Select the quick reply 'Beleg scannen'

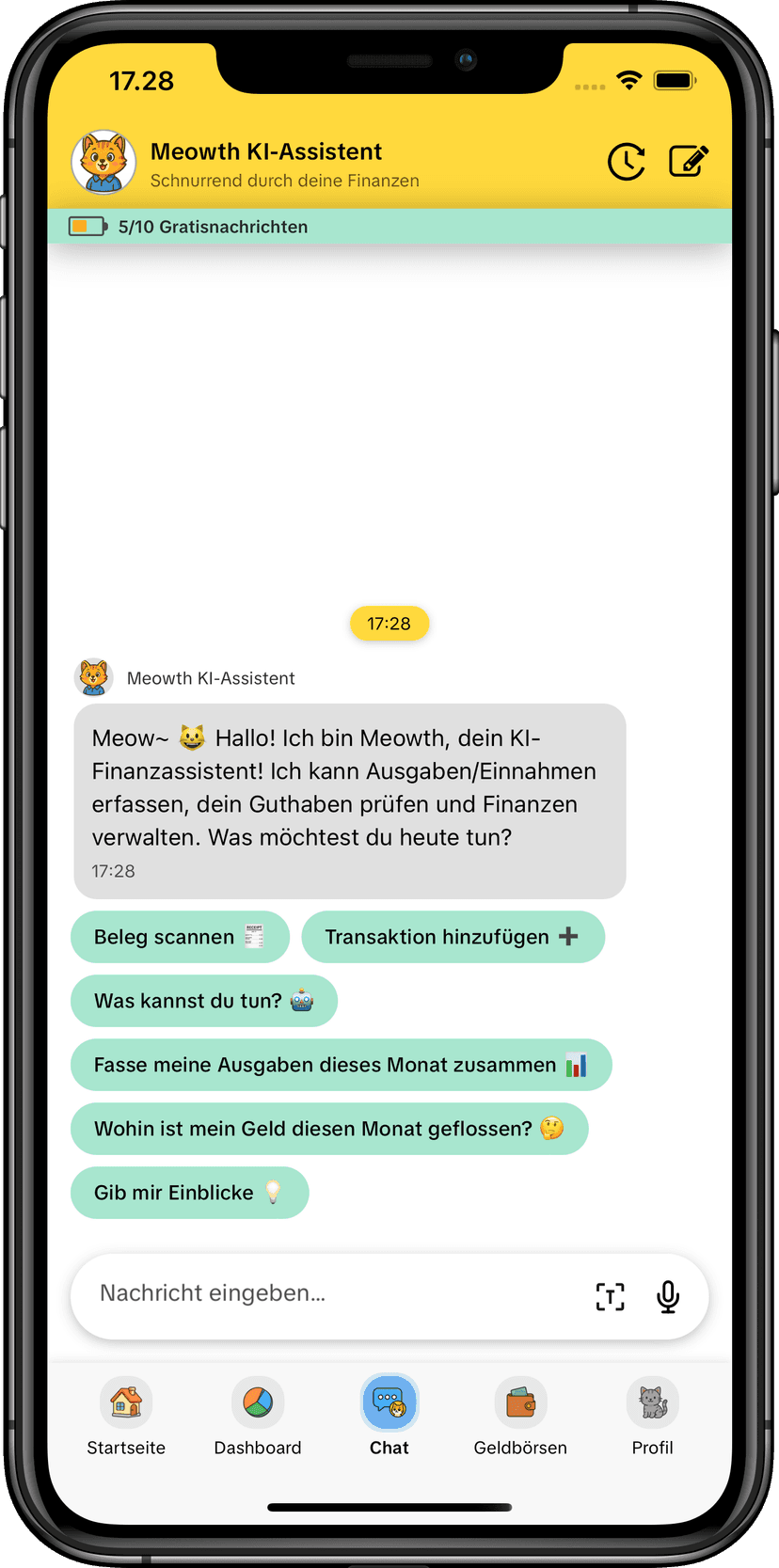pyautogui.click(x=180, y=937)
